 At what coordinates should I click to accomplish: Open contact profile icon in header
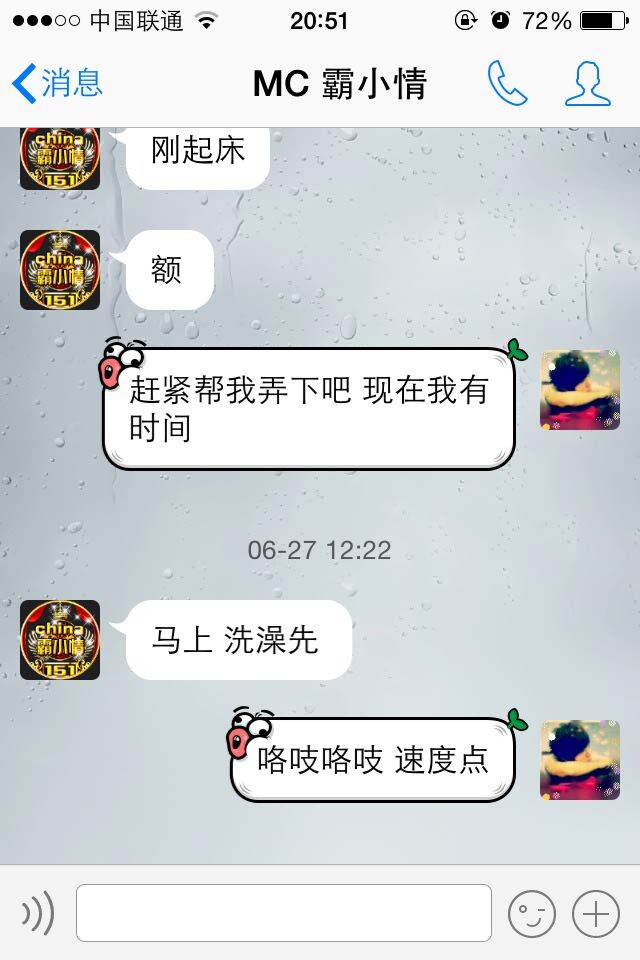point(587,84)
